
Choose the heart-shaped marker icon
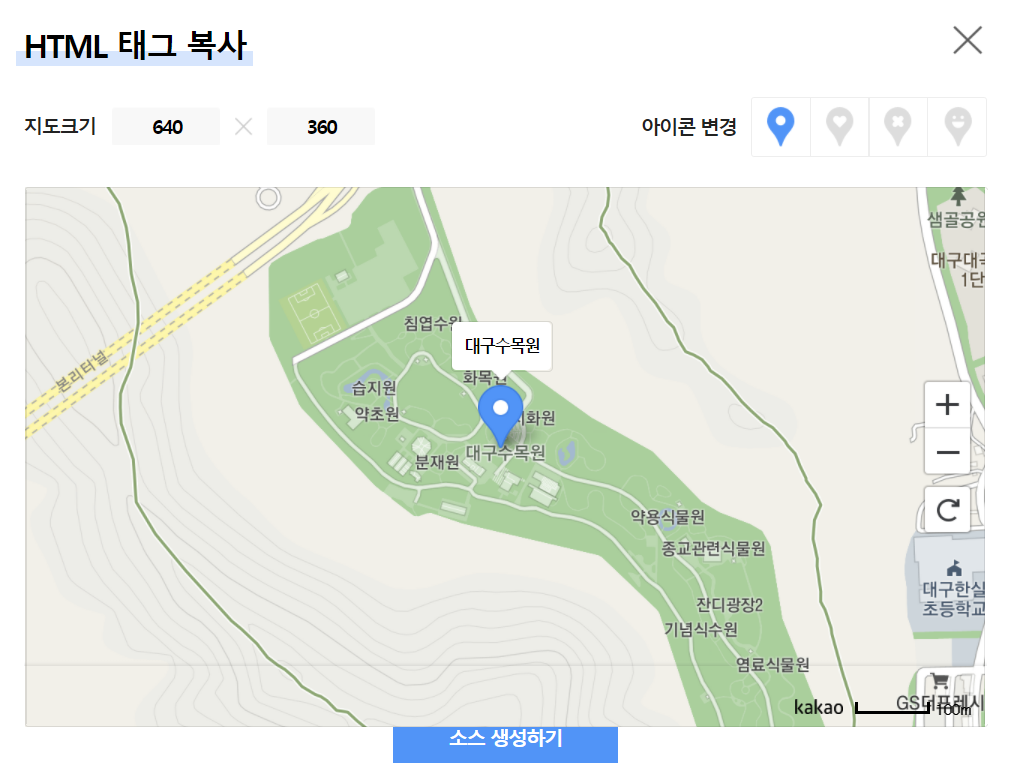point(840,127)
